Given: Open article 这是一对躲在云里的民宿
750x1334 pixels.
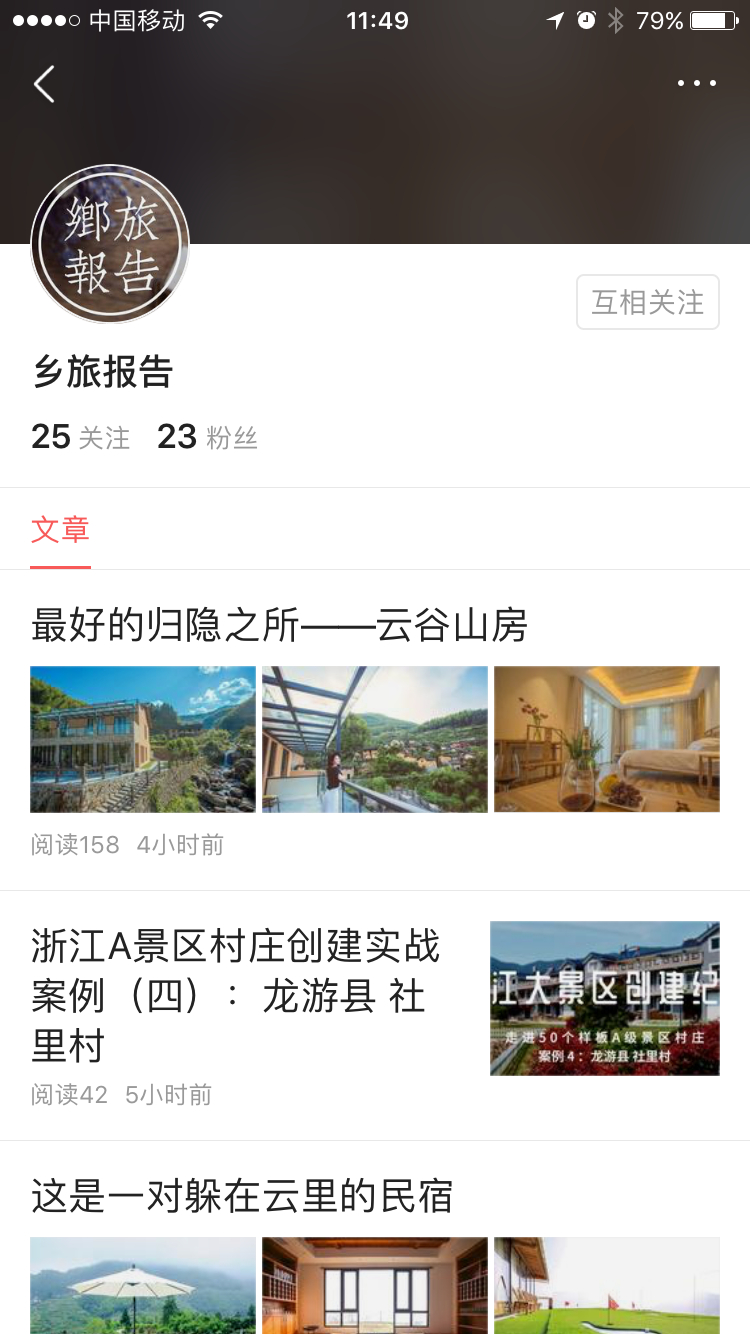Looking at the screenshot, I should tap(242, 1196).
